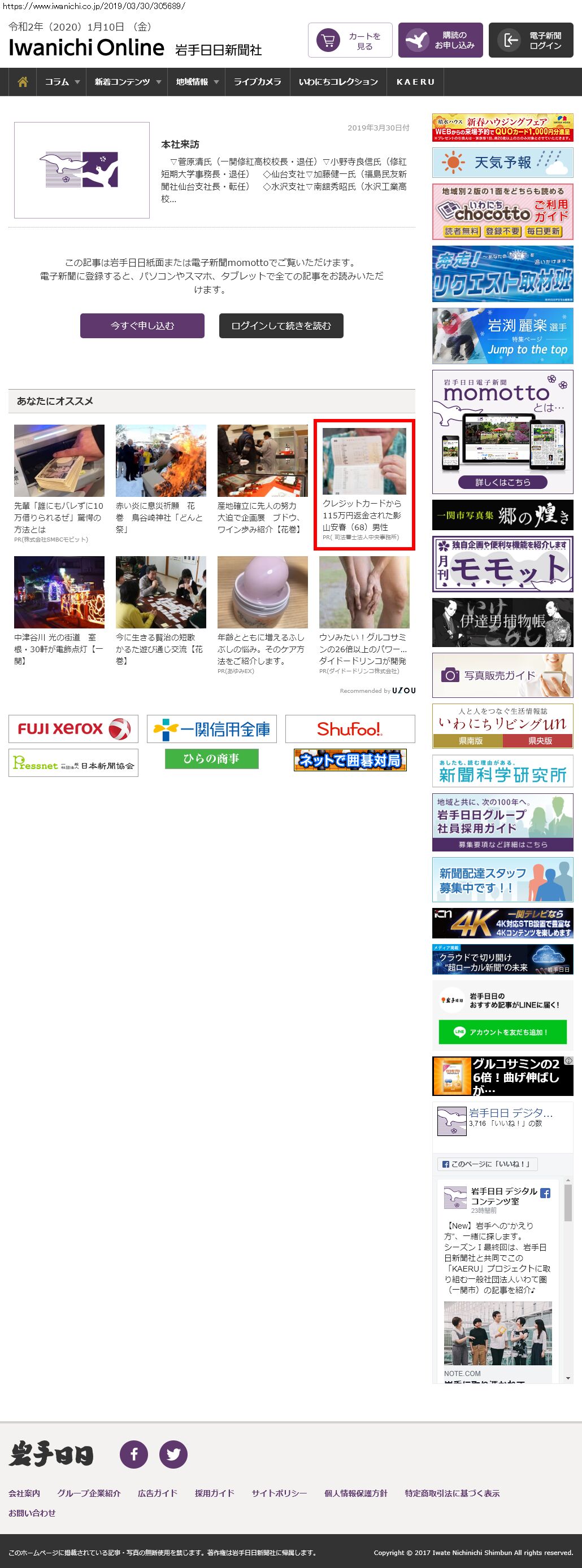Image resolution: width=582 pixels, height=1568 pixels.
Task: Open 中津谷川 光の街道 article card
Action: click(59, 610)
